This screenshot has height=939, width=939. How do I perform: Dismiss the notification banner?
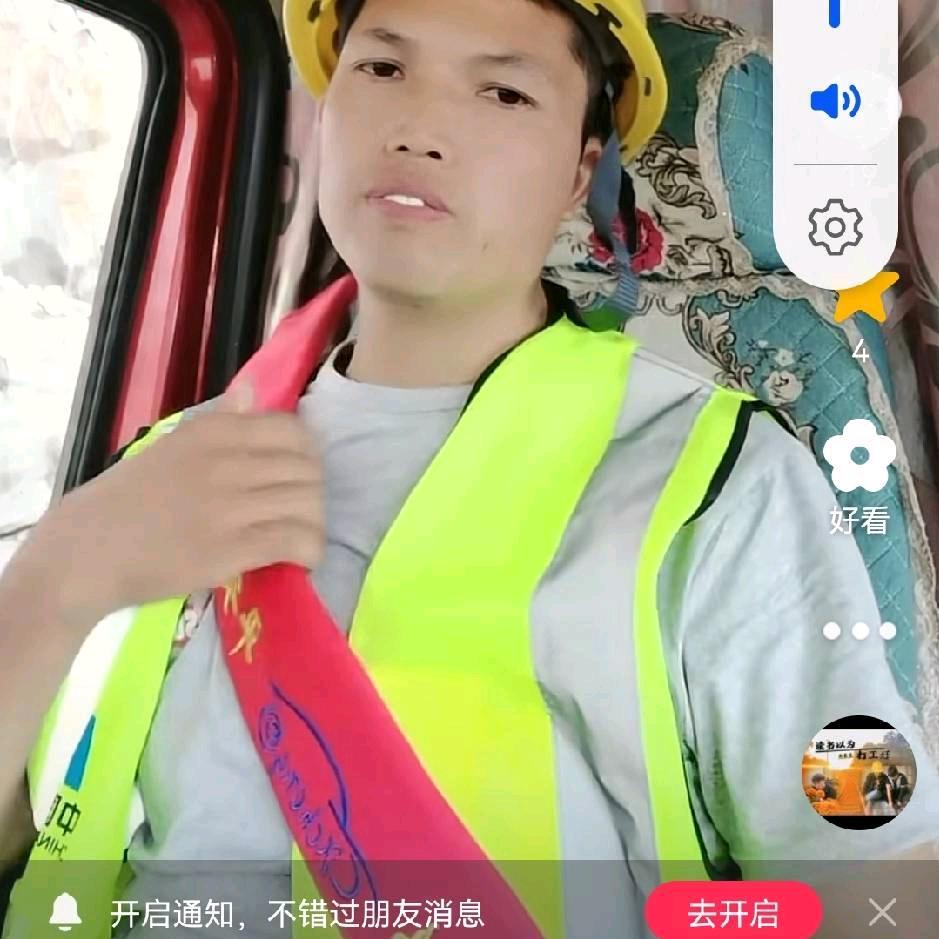[883, 912]
